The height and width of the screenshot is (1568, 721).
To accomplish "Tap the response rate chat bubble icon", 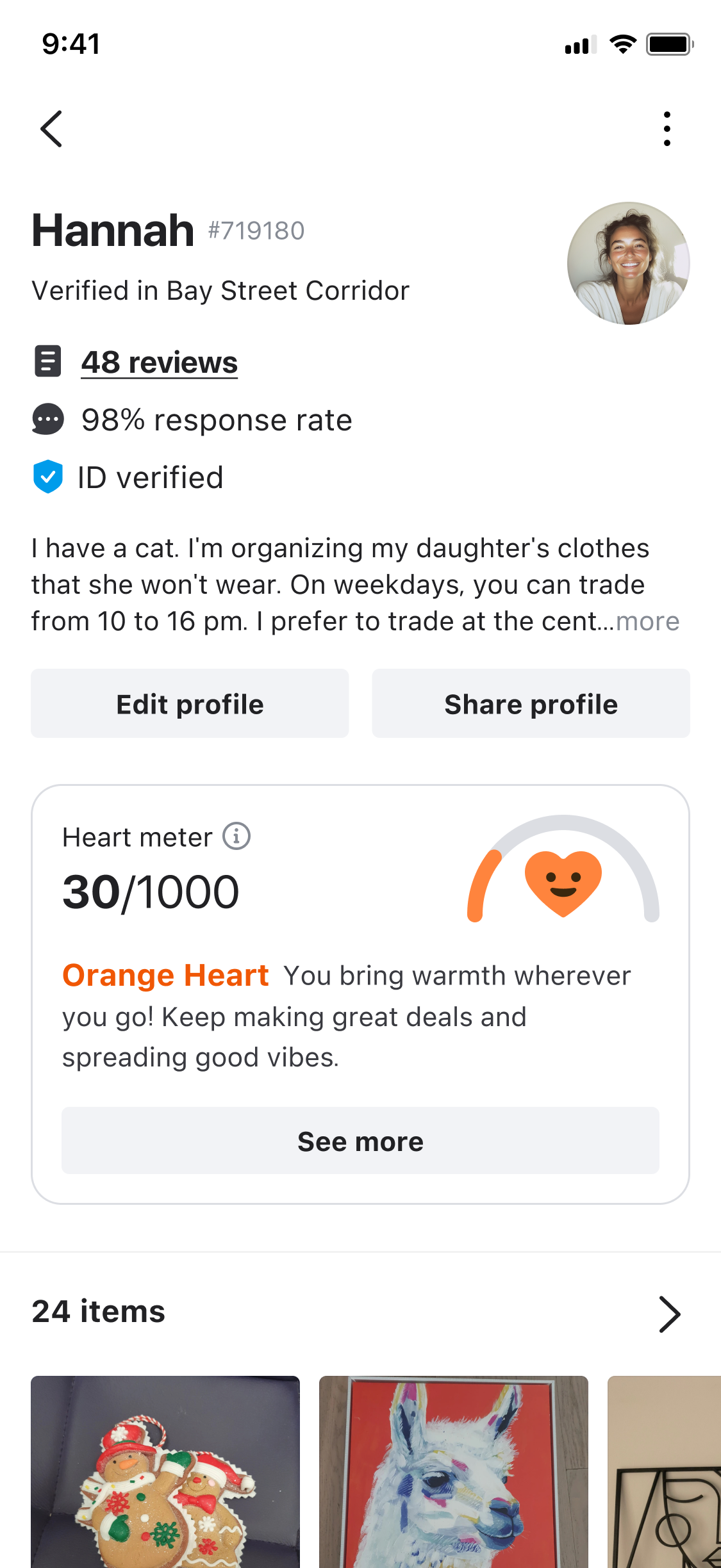I will [47, 420].
